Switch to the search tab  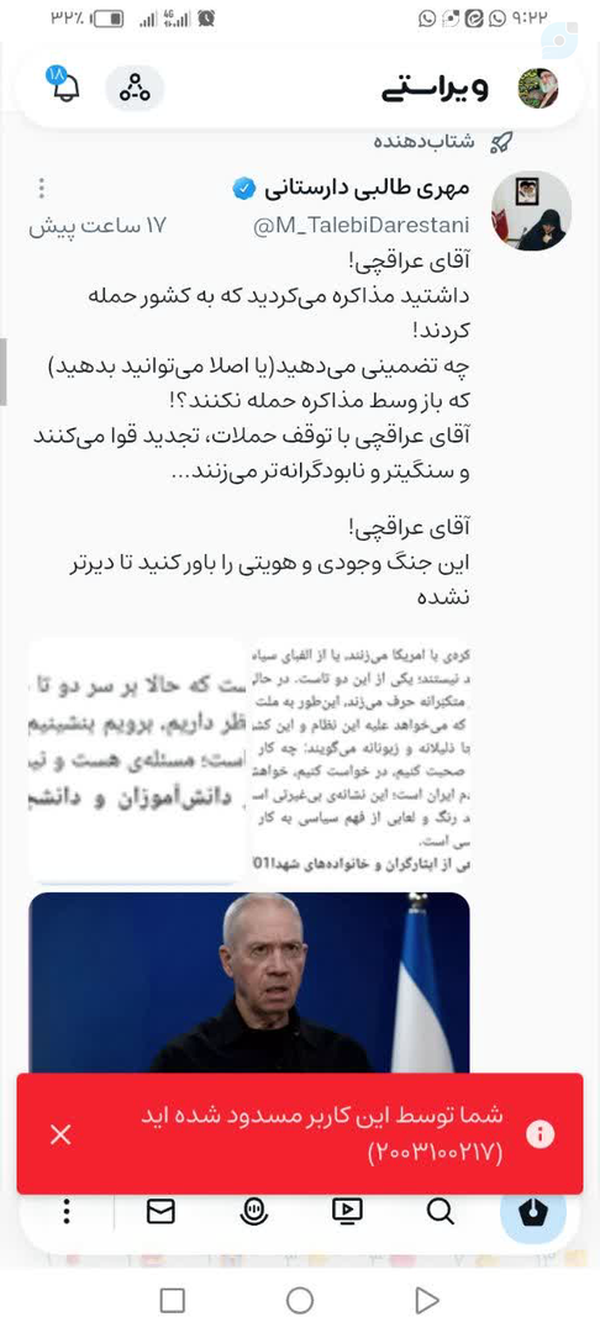tap(440, 1212)
